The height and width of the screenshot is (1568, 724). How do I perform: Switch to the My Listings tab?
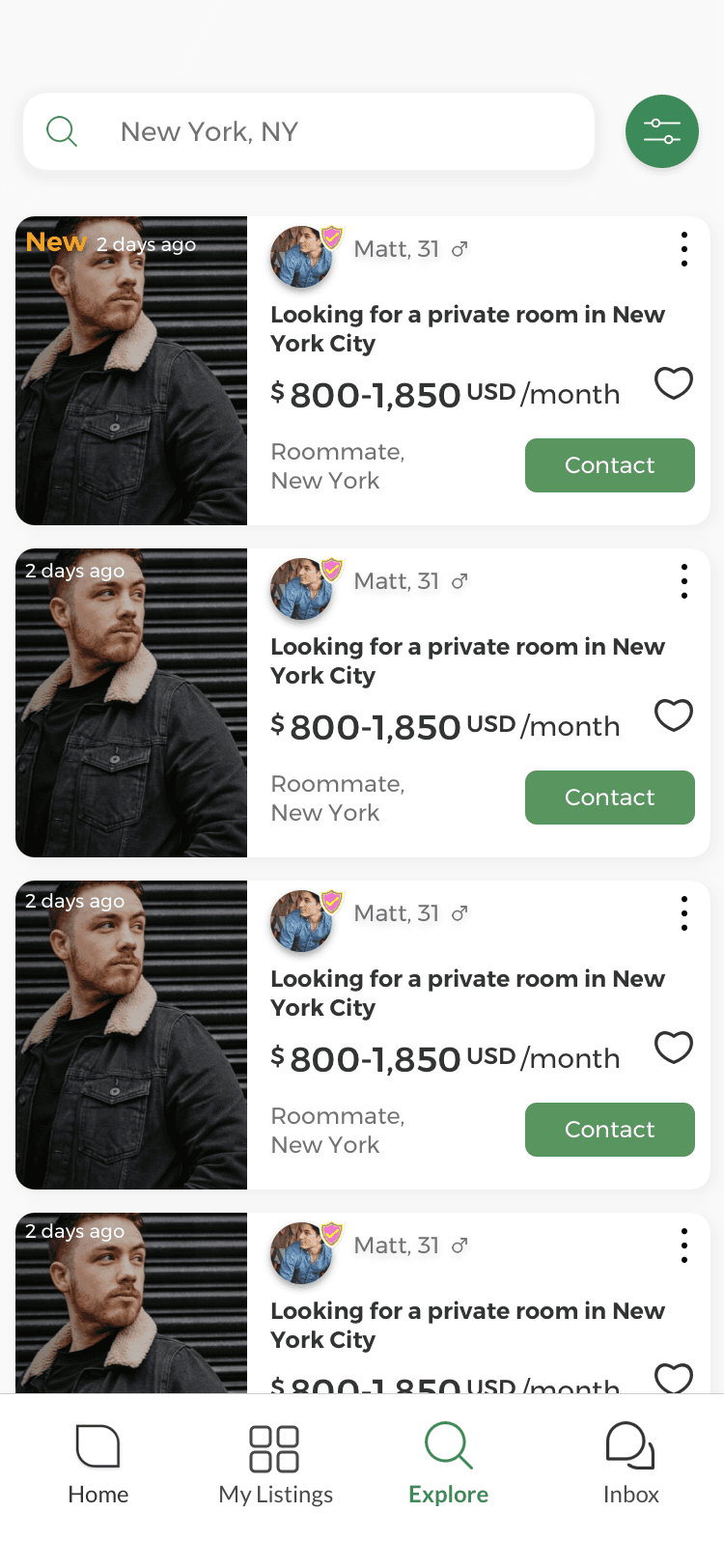275,1465
